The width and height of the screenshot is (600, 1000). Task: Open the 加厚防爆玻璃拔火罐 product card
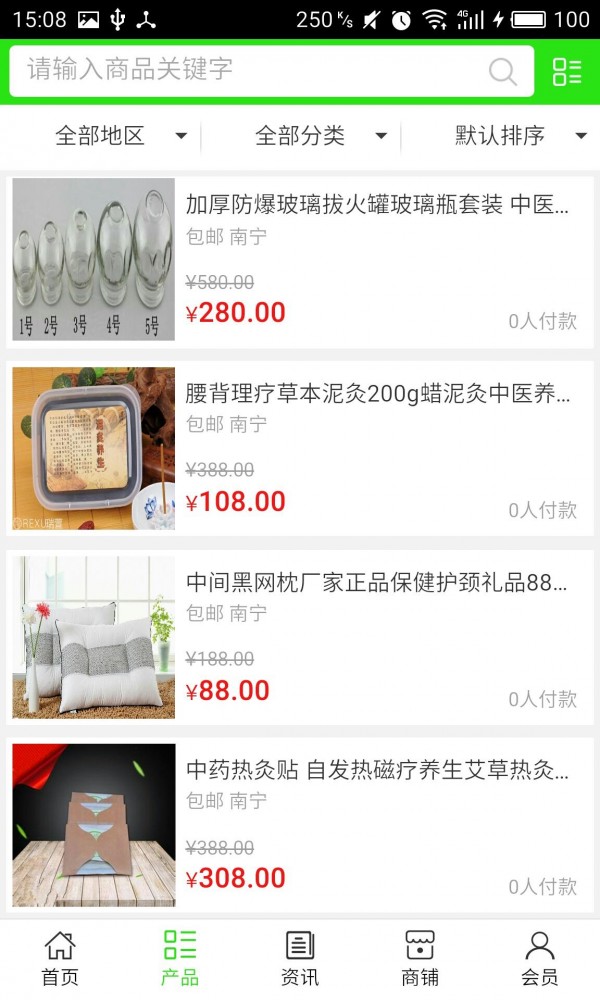coord(300,261)
